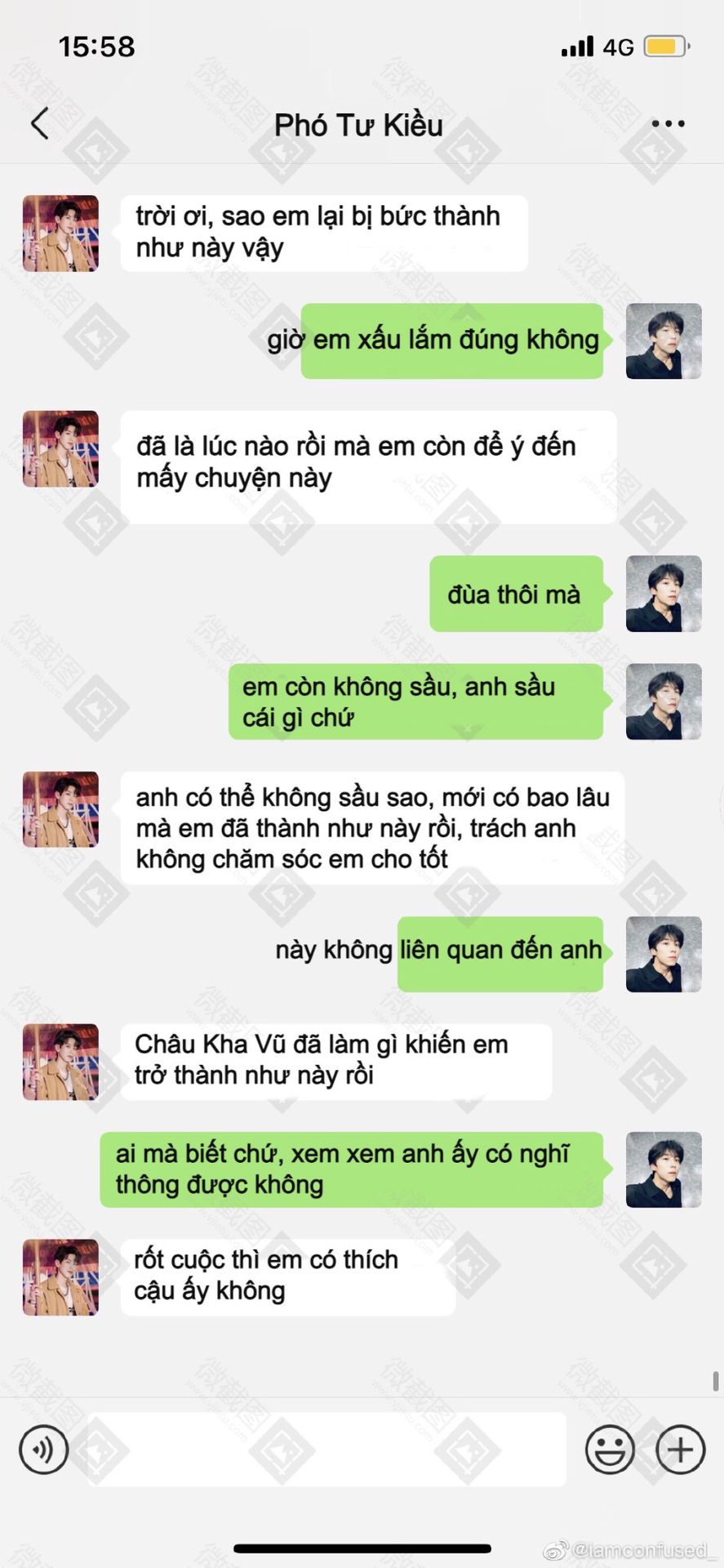The height and width of the screenshot is (1568, 724).
Task: Open the plus attachments menu
Action: tap(680, 1450)
